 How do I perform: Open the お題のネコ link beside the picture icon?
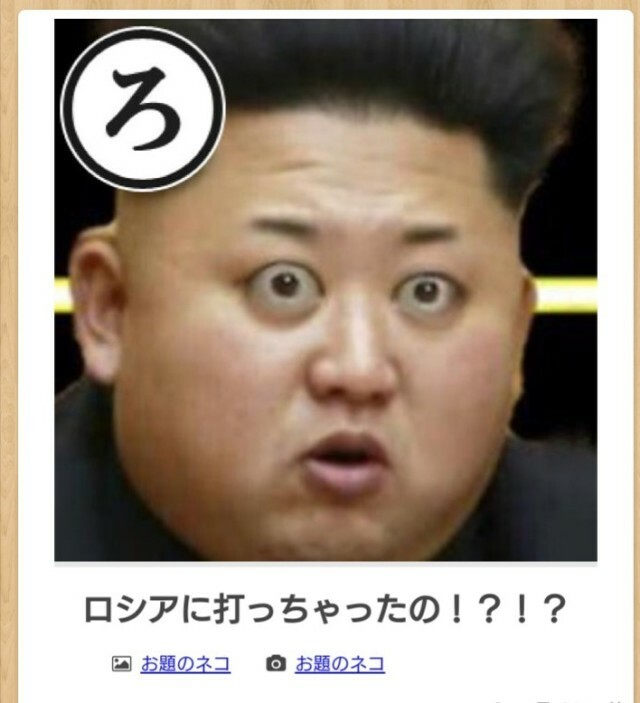[185, 663]
